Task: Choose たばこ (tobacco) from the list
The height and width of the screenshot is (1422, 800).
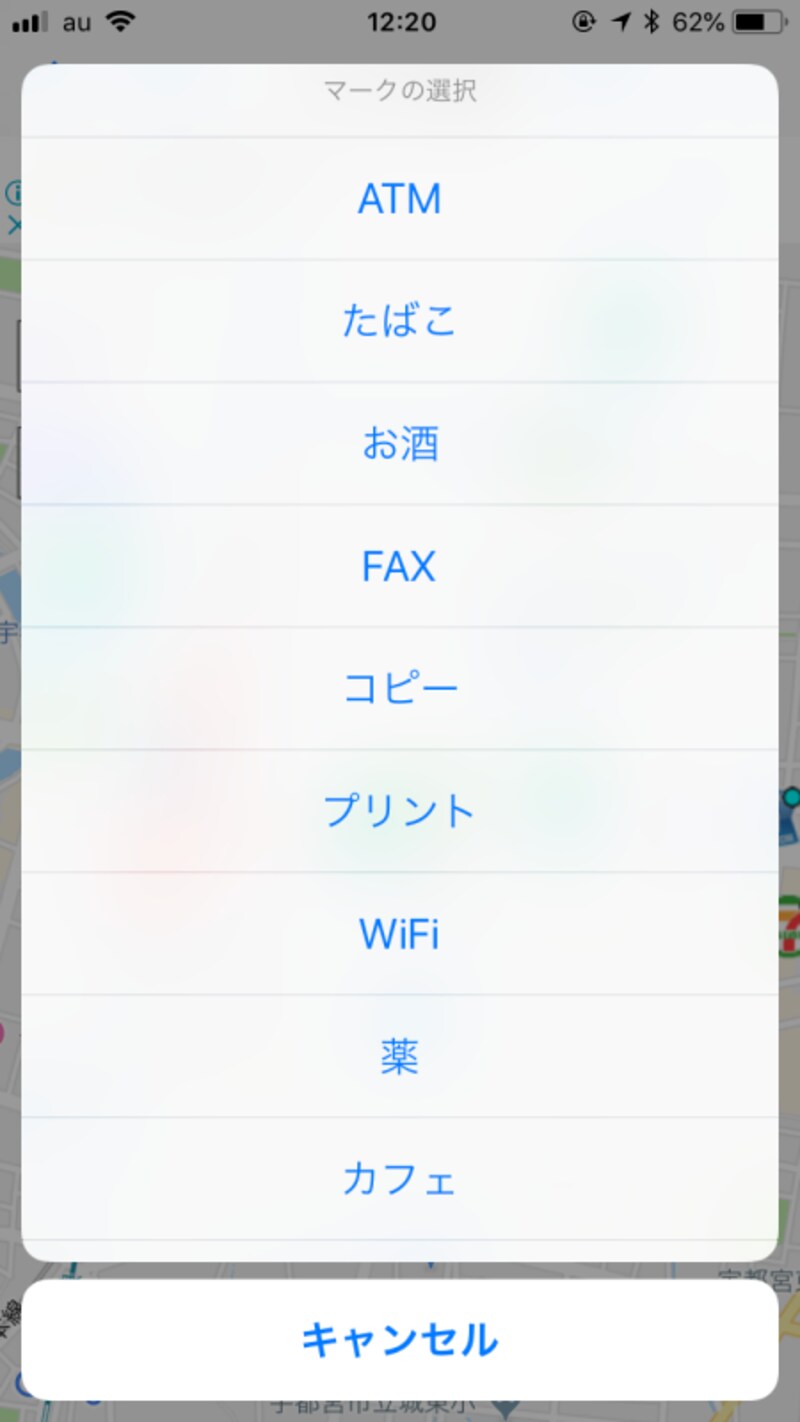Action: pyautogui.click(x=400, y=320)
